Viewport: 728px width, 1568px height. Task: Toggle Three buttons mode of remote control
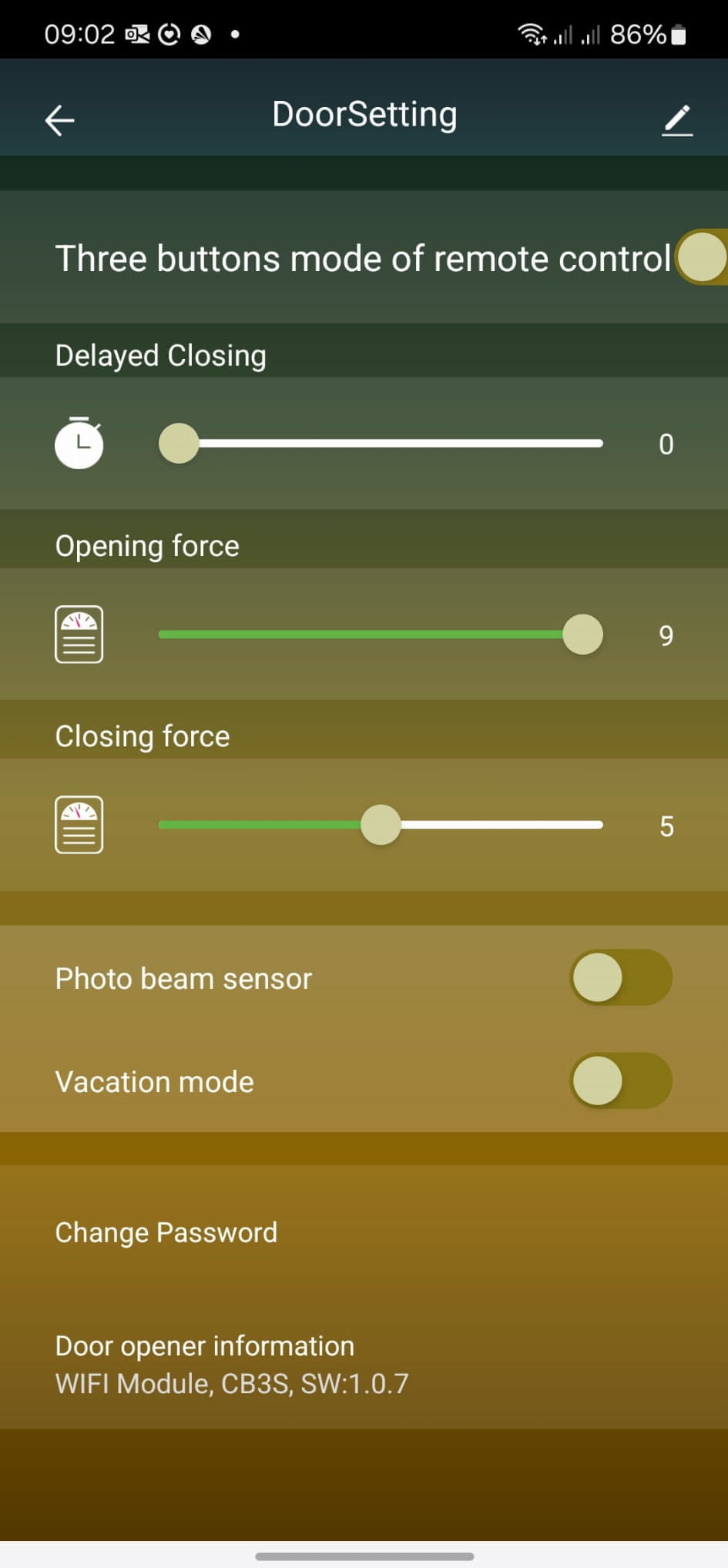click(701, 257)
